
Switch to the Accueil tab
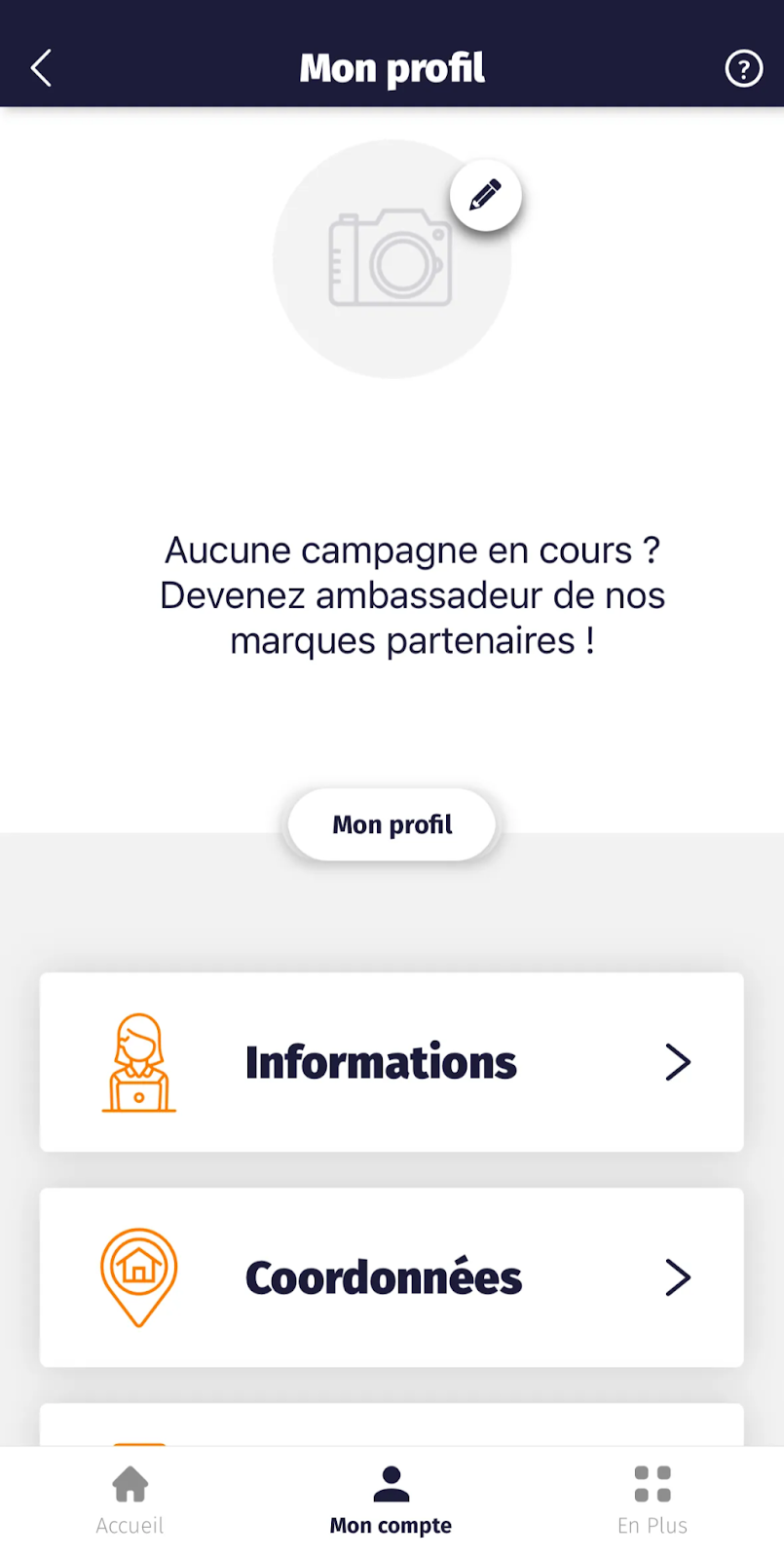coord(130,1501)
